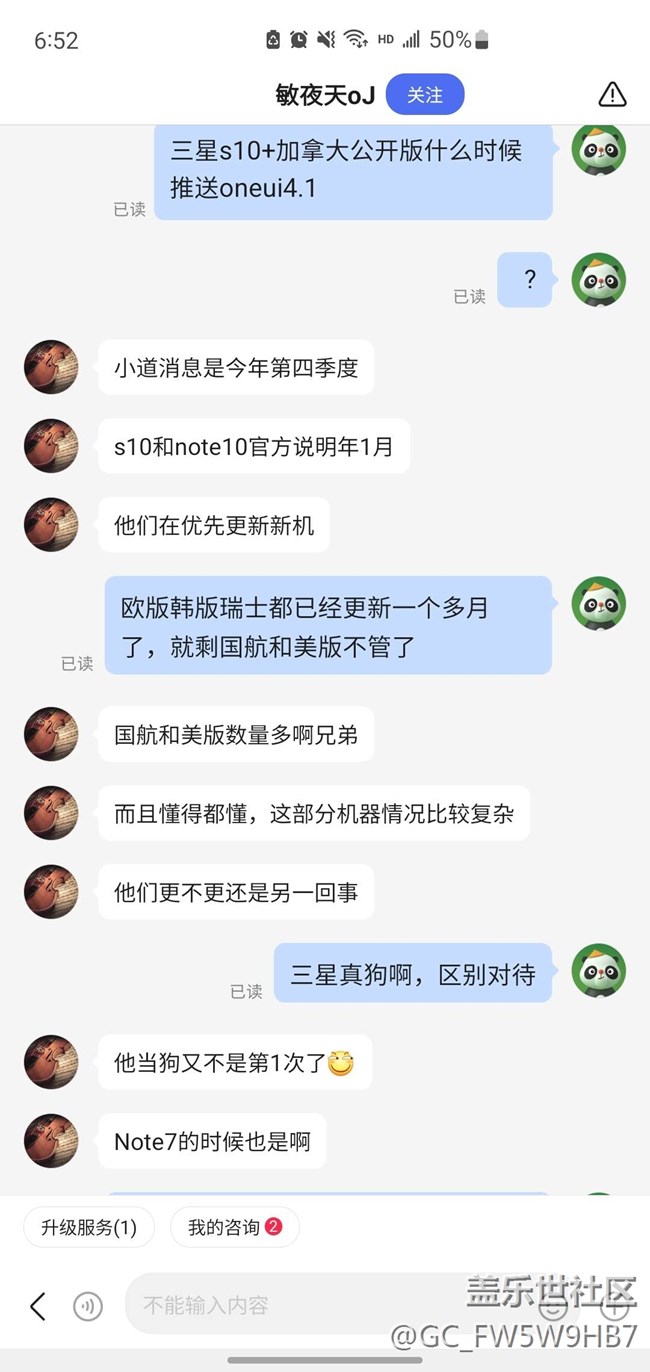Open 我的咨询 consultations
Image resolution: width=650 pixels, height=1372 pixels.
click(x=235, y=1227)
